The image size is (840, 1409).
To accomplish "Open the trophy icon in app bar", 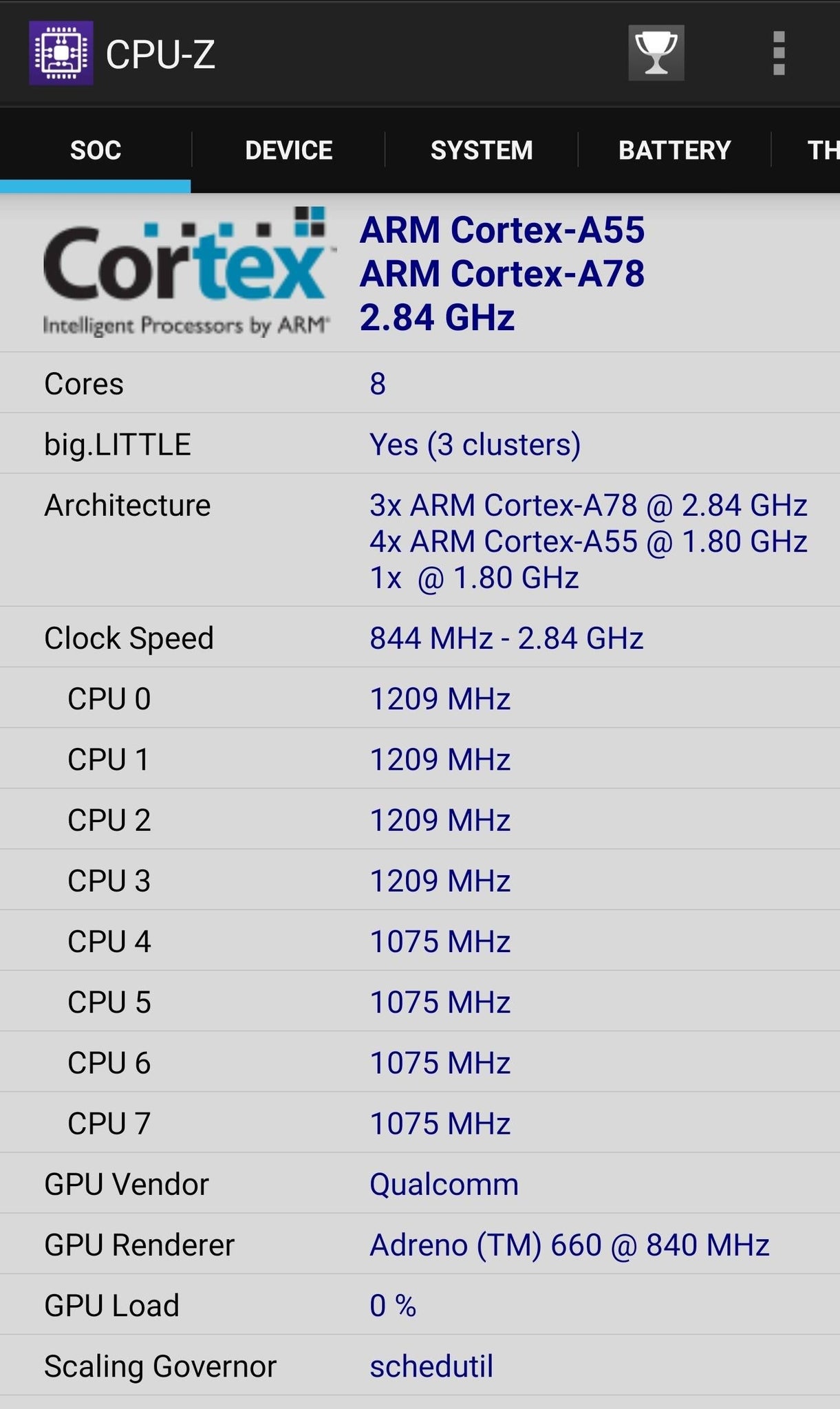I will [656, 53].
